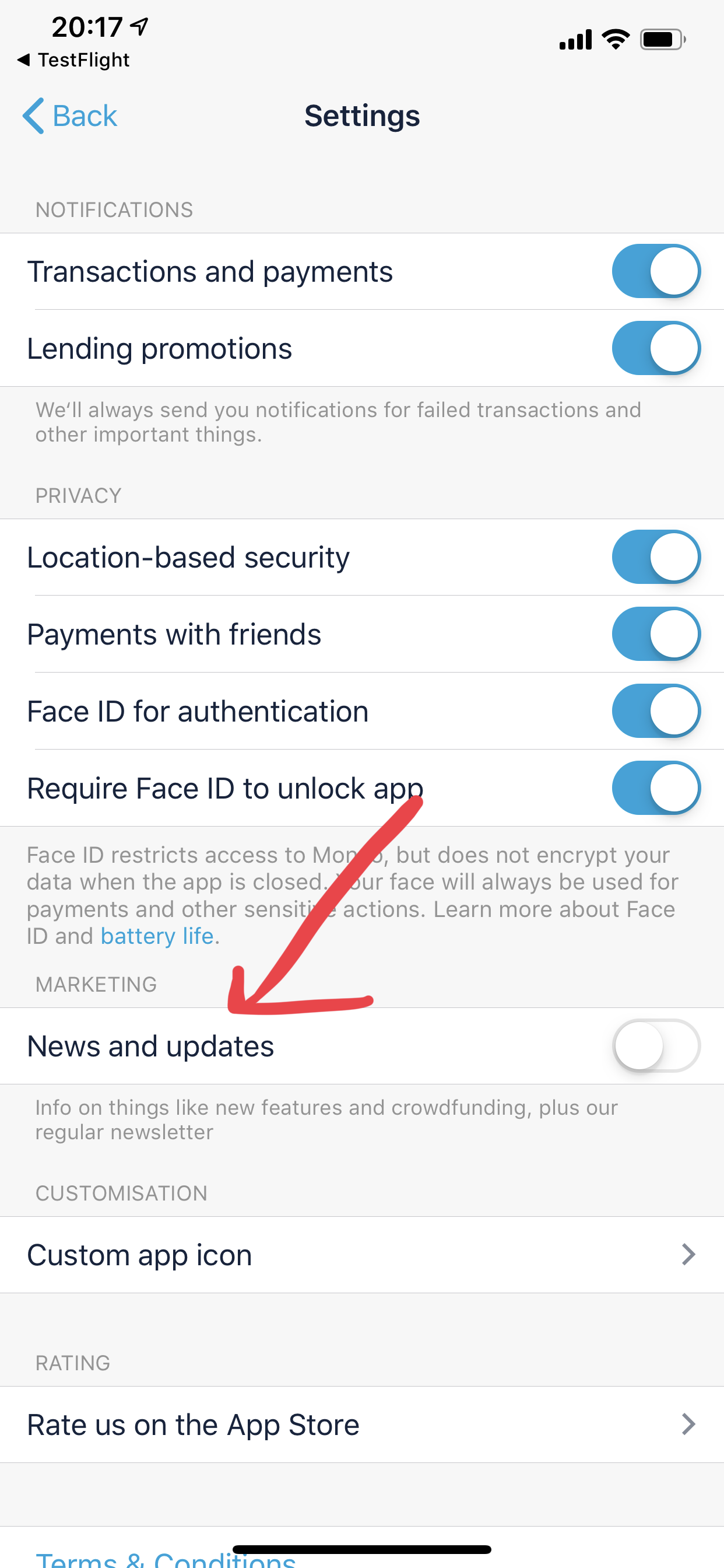Toggle Location-based security off

tap(656, 557)
